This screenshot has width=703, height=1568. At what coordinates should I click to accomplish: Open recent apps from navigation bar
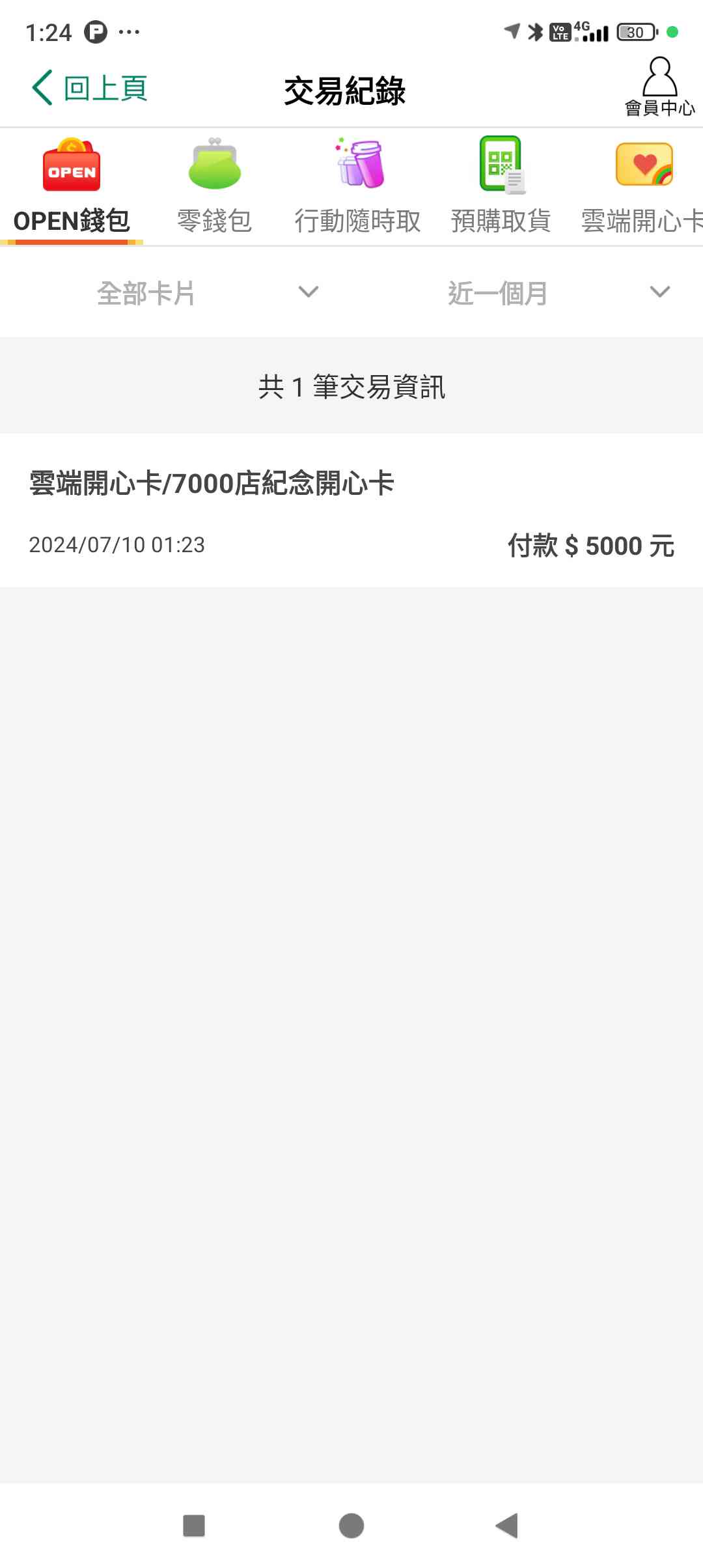[x=194, y=1526]
